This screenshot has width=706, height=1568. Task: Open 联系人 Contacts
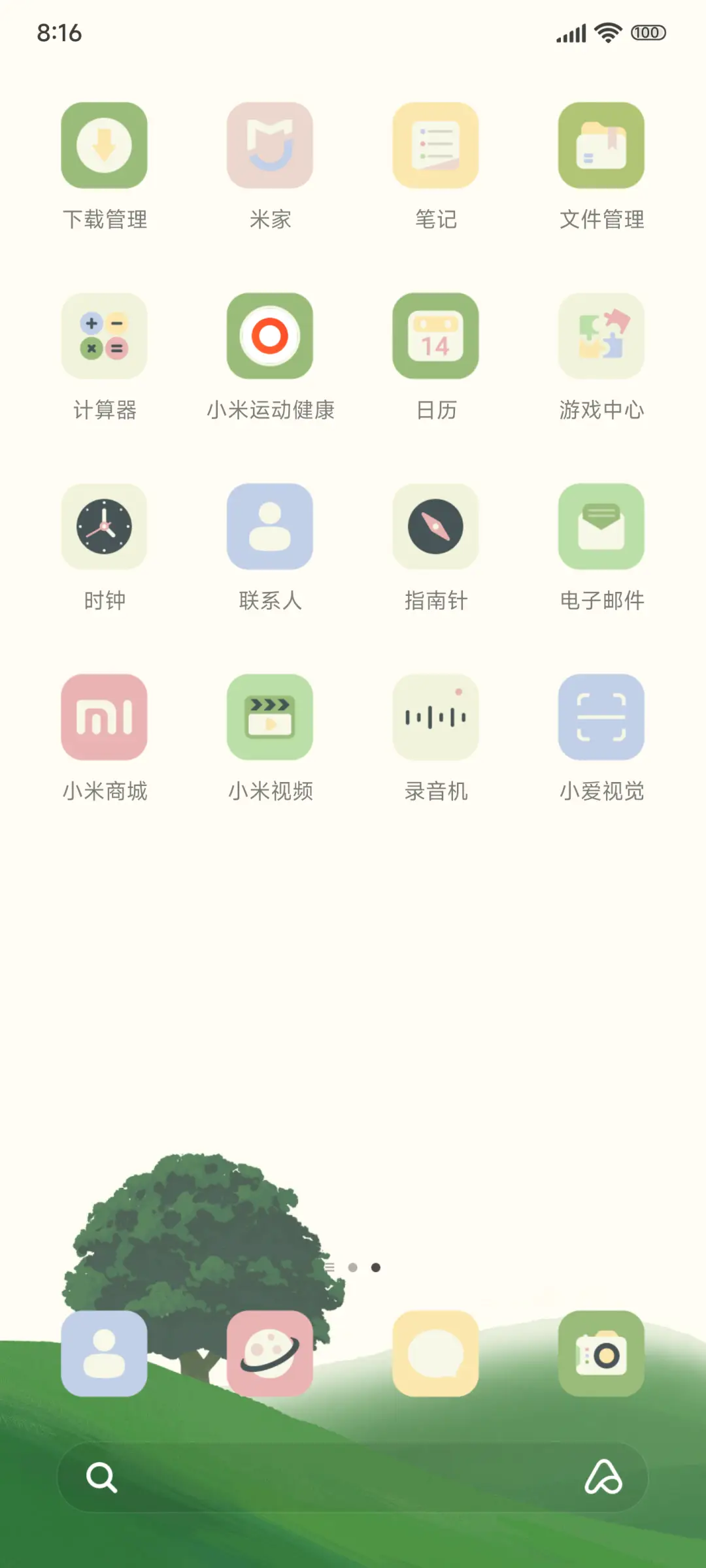coord(270,527)
